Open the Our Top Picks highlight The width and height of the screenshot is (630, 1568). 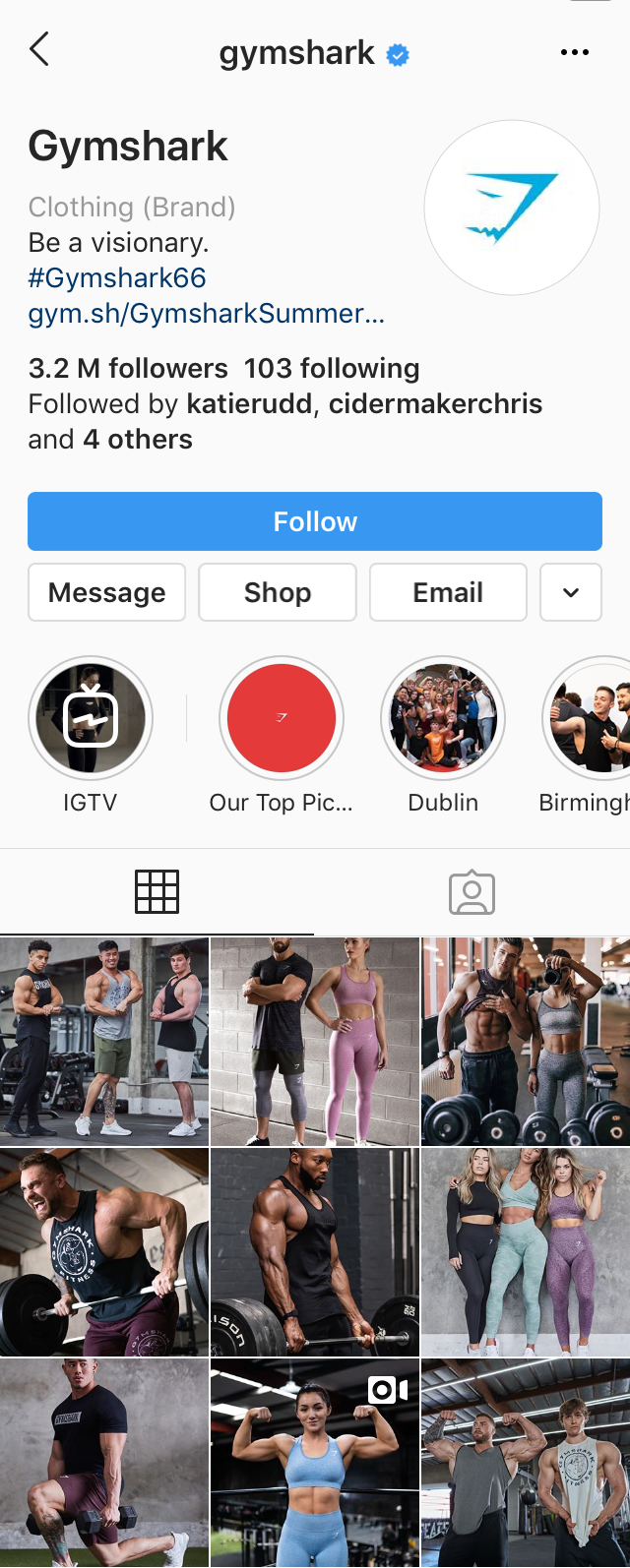point(282,719)
